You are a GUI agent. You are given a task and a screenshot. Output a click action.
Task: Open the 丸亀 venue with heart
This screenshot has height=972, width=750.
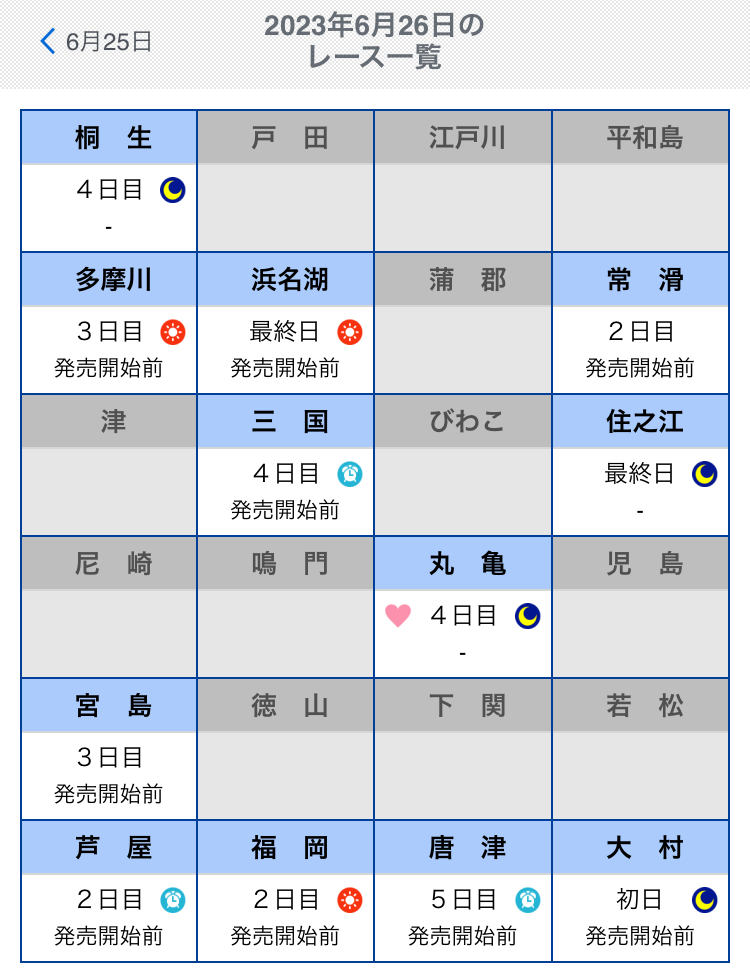pyautogui.click(x=463, y=606)
